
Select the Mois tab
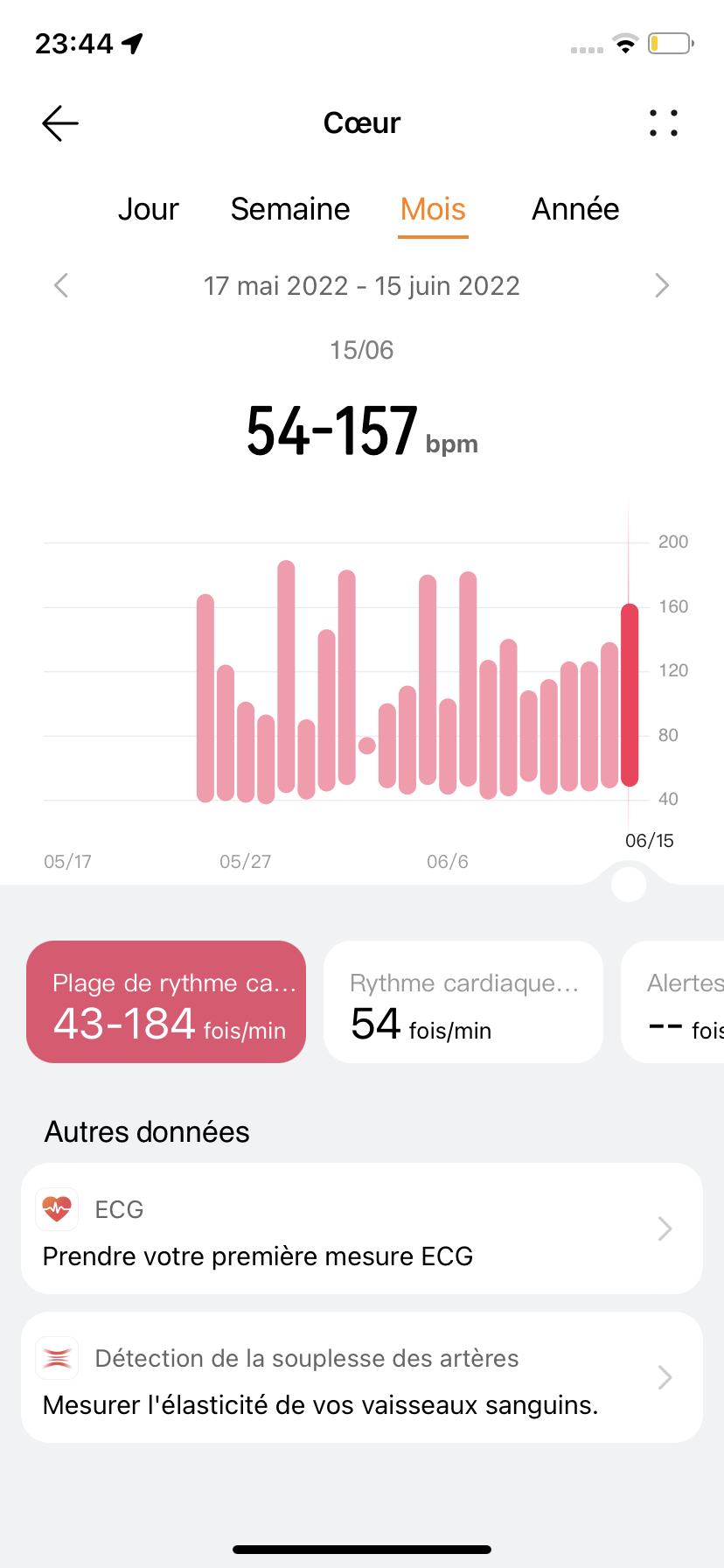pyautogui.click(x=433, y=209)
